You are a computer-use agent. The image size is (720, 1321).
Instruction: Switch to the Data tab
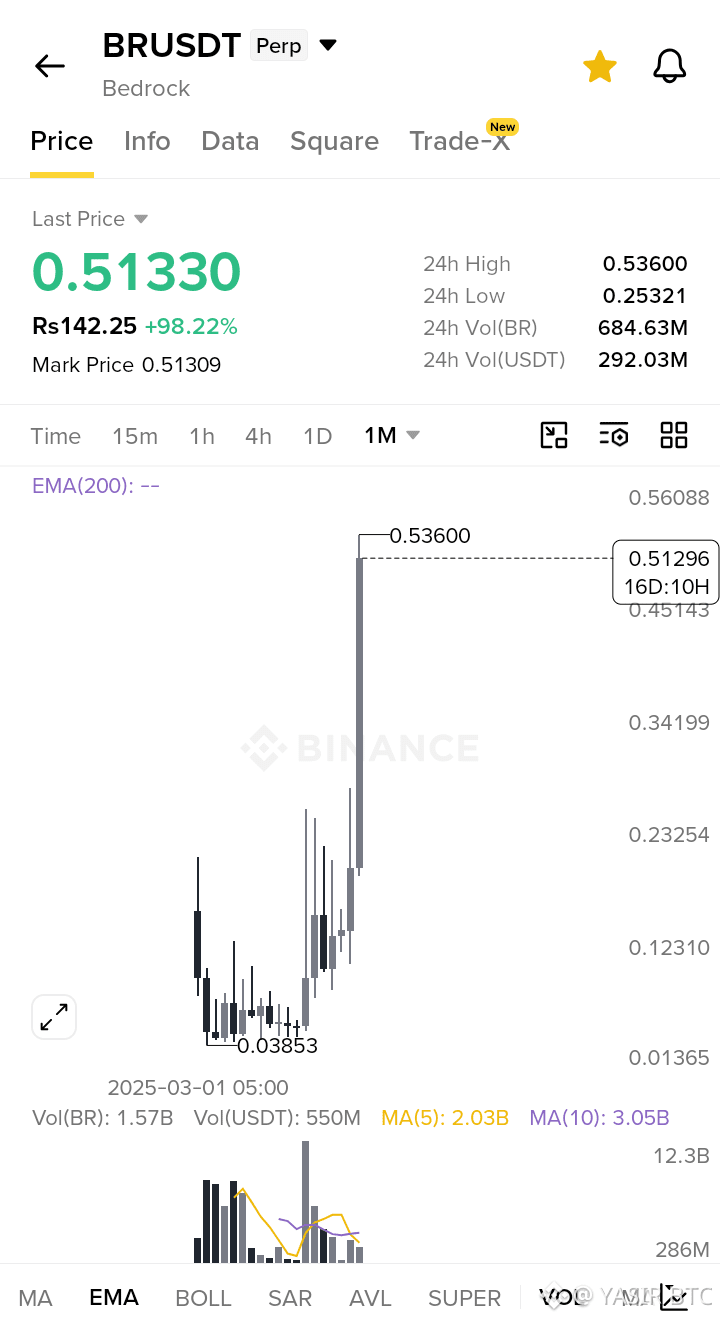[230, 141]
